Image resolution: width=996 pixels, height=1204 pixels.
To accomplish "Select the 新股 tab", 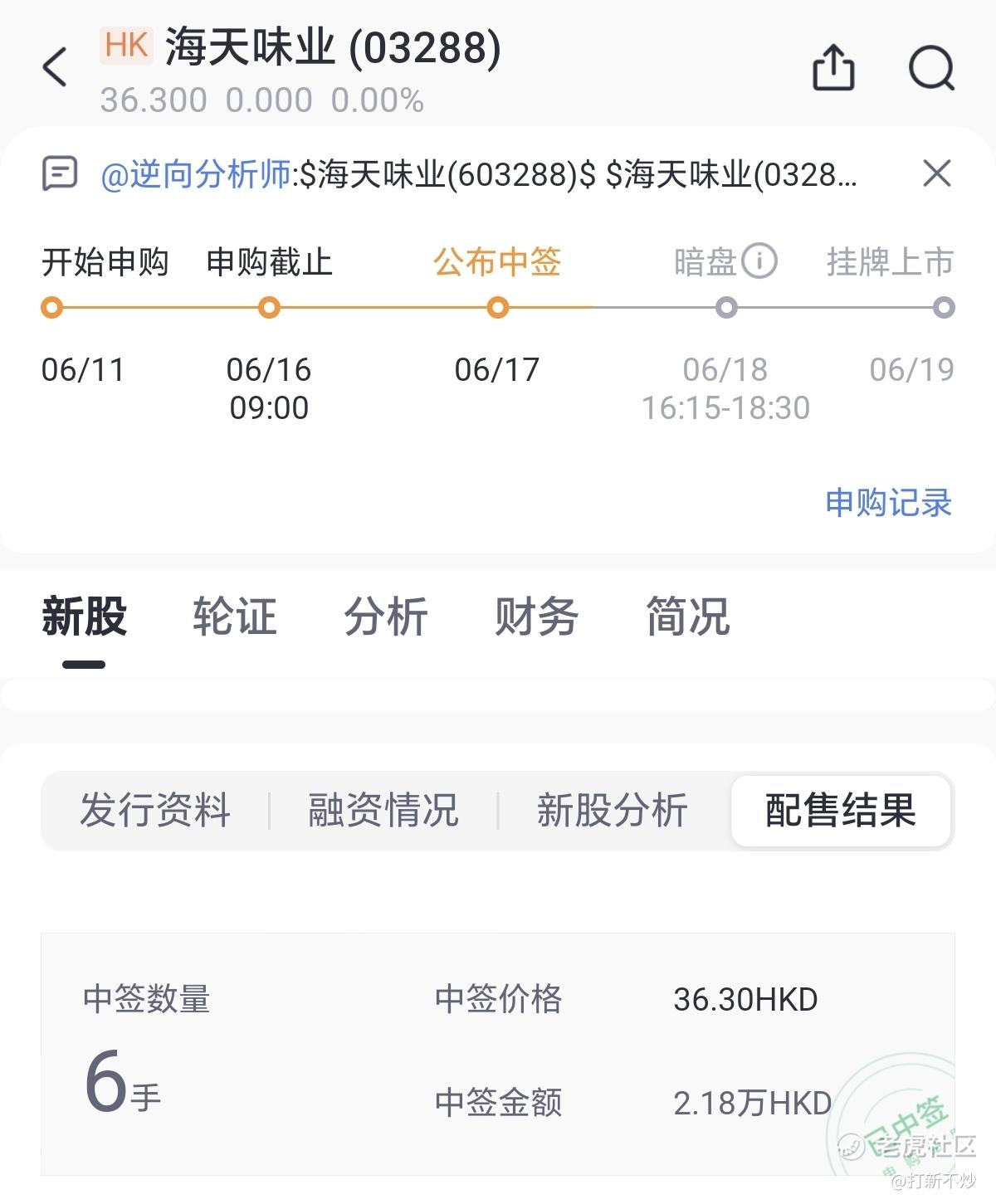I will pos(84,617).
